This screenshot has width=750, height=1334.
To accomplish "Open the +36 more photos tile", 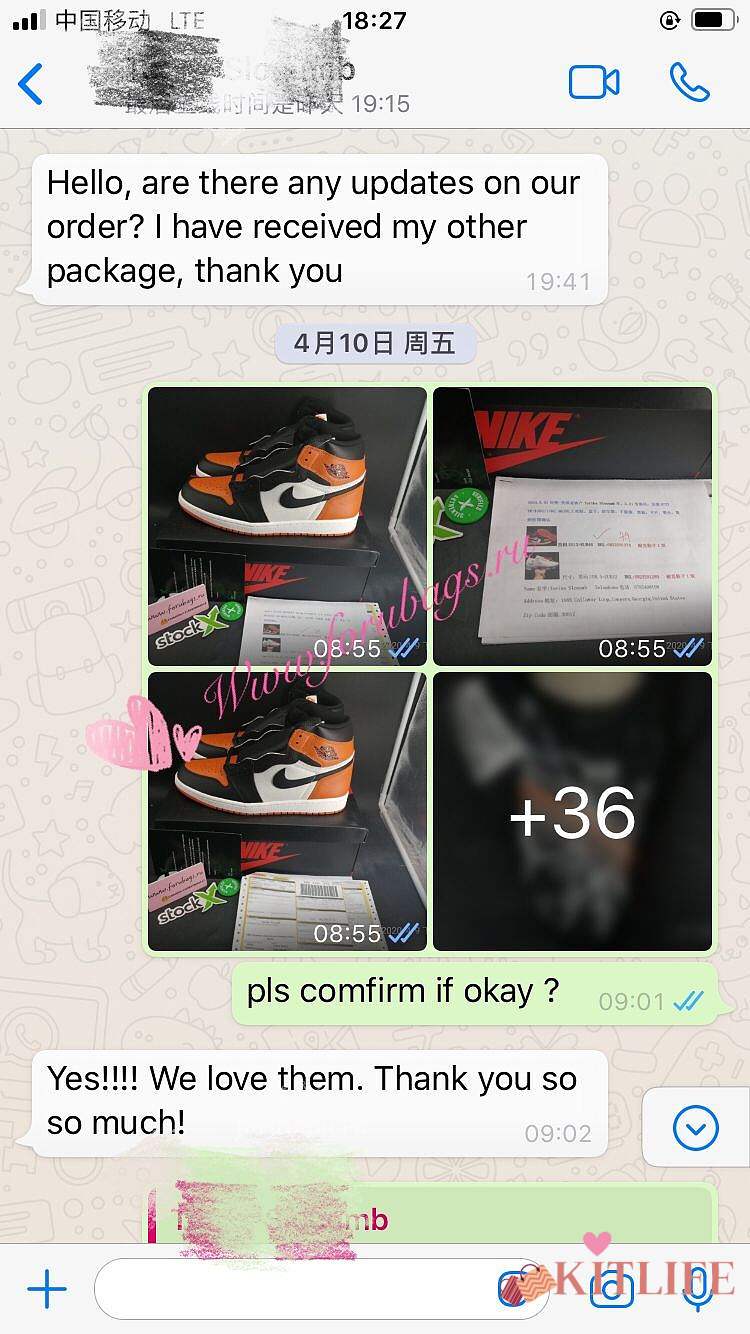I will pyautogui.click(x=572, y=811).
